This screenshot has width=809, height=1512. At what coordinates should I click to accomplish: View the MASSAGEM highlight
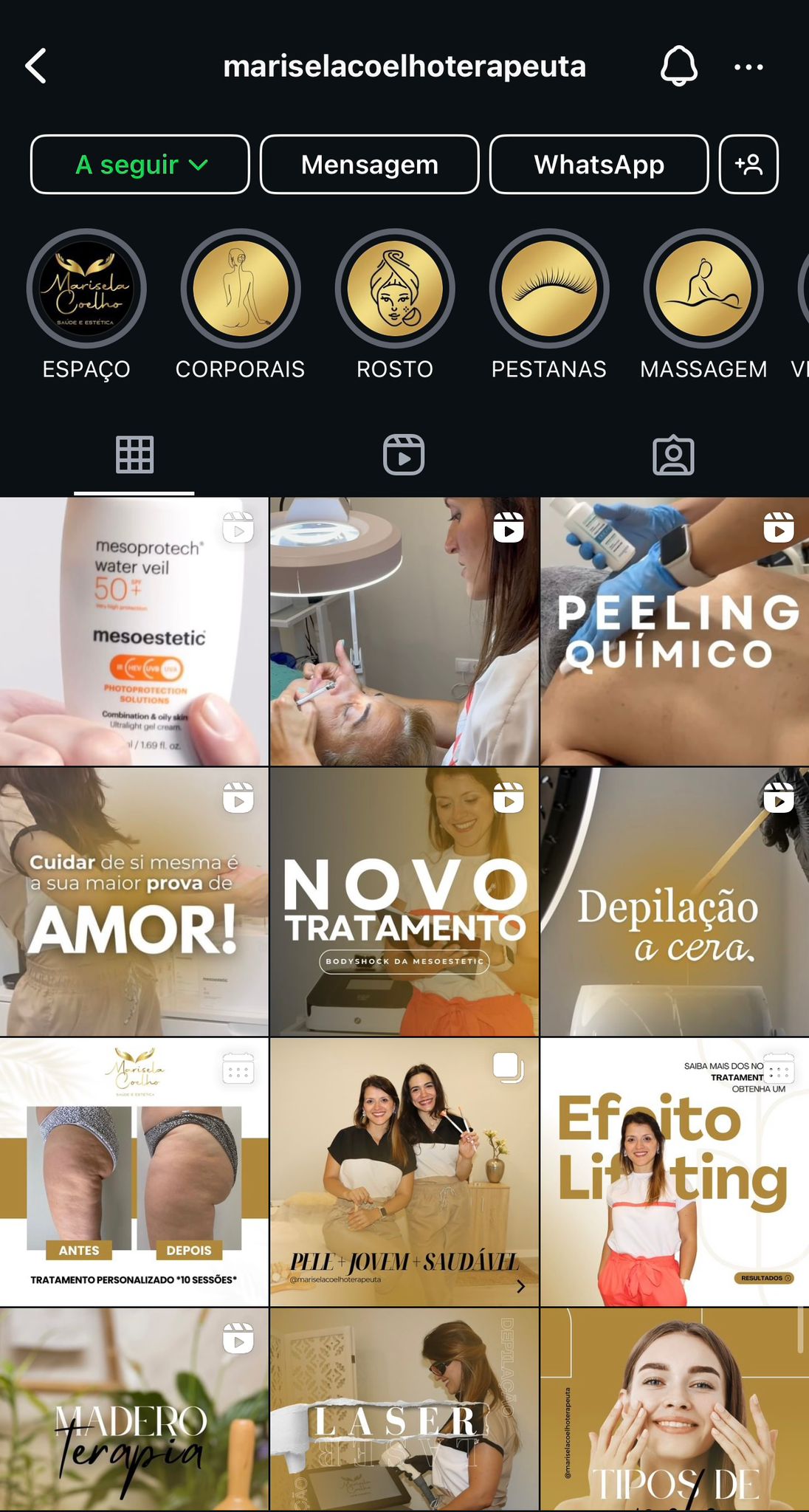[x=703, y=289]
